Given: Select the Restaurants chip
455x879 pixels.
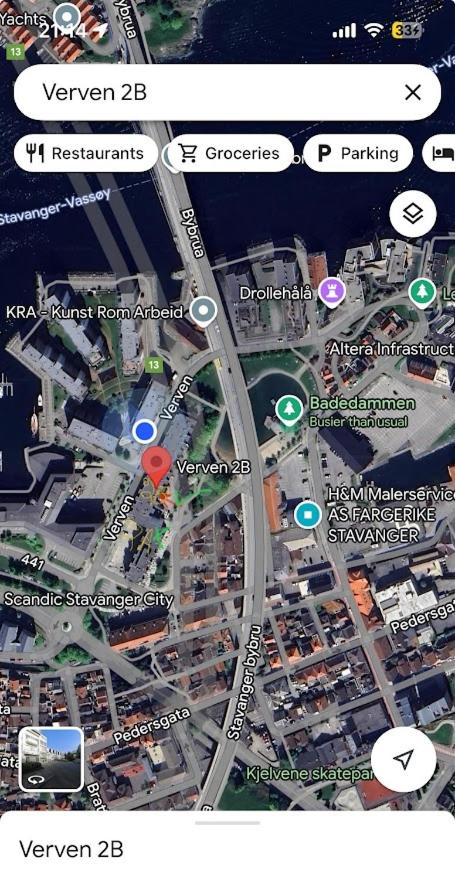Looking at the screenshot, I should coord(86,153).
